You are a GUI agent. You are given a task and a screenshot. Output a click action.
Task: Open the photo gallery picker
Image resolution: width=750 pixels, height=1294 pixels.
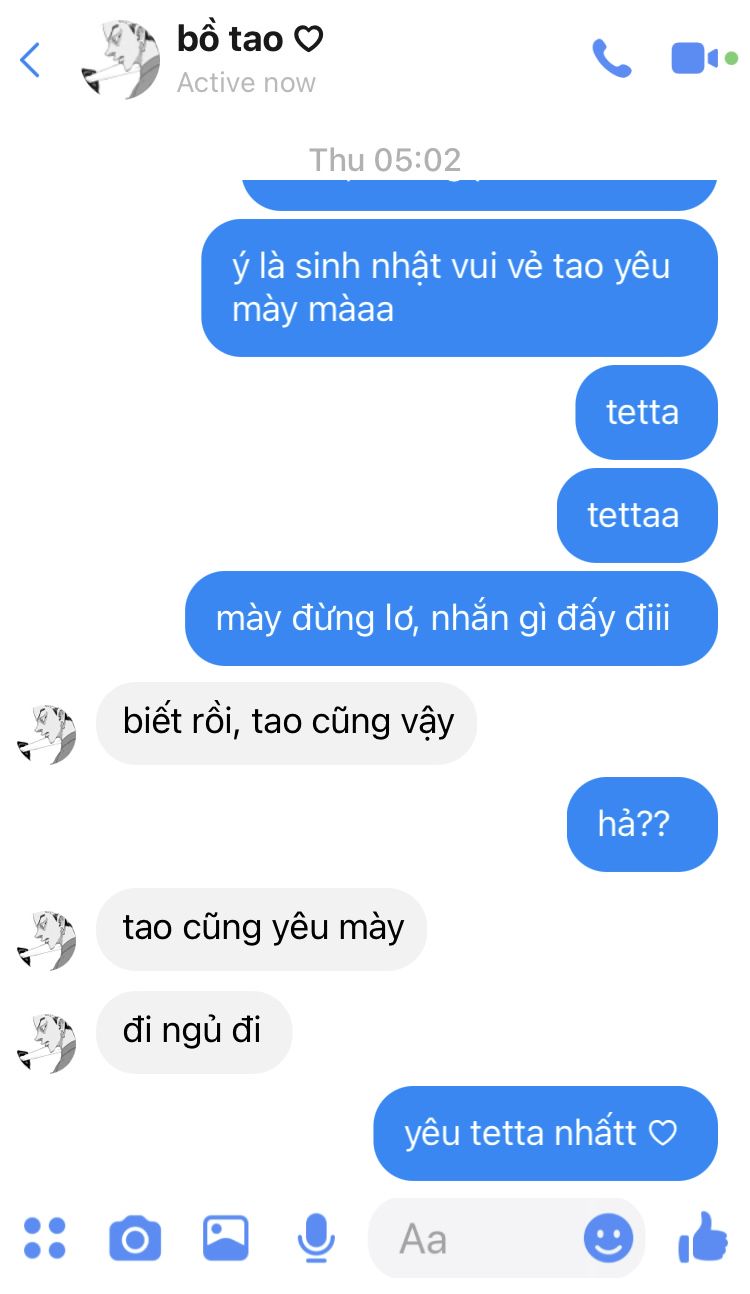[x=225, y=1238]
